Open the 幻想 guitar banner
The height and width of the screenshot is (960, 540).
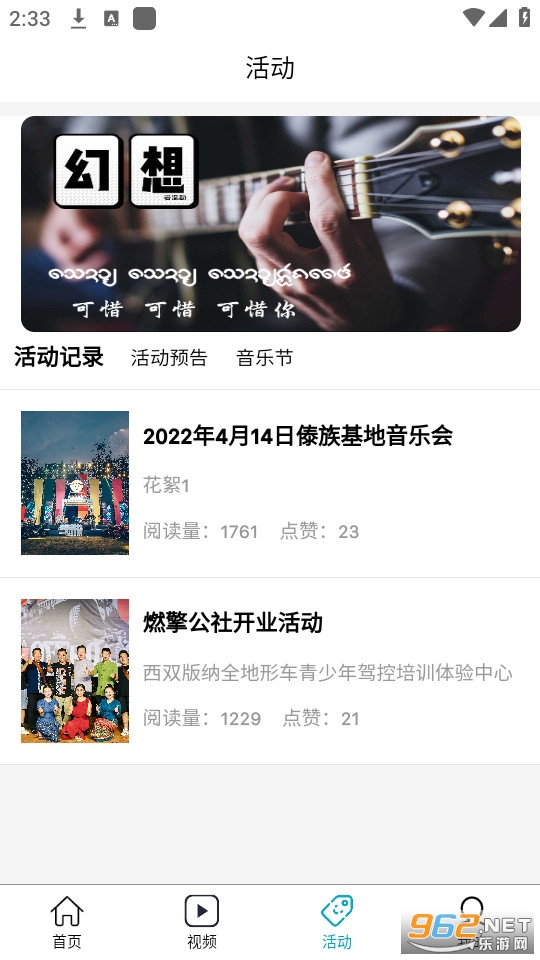tap(271, 224)
